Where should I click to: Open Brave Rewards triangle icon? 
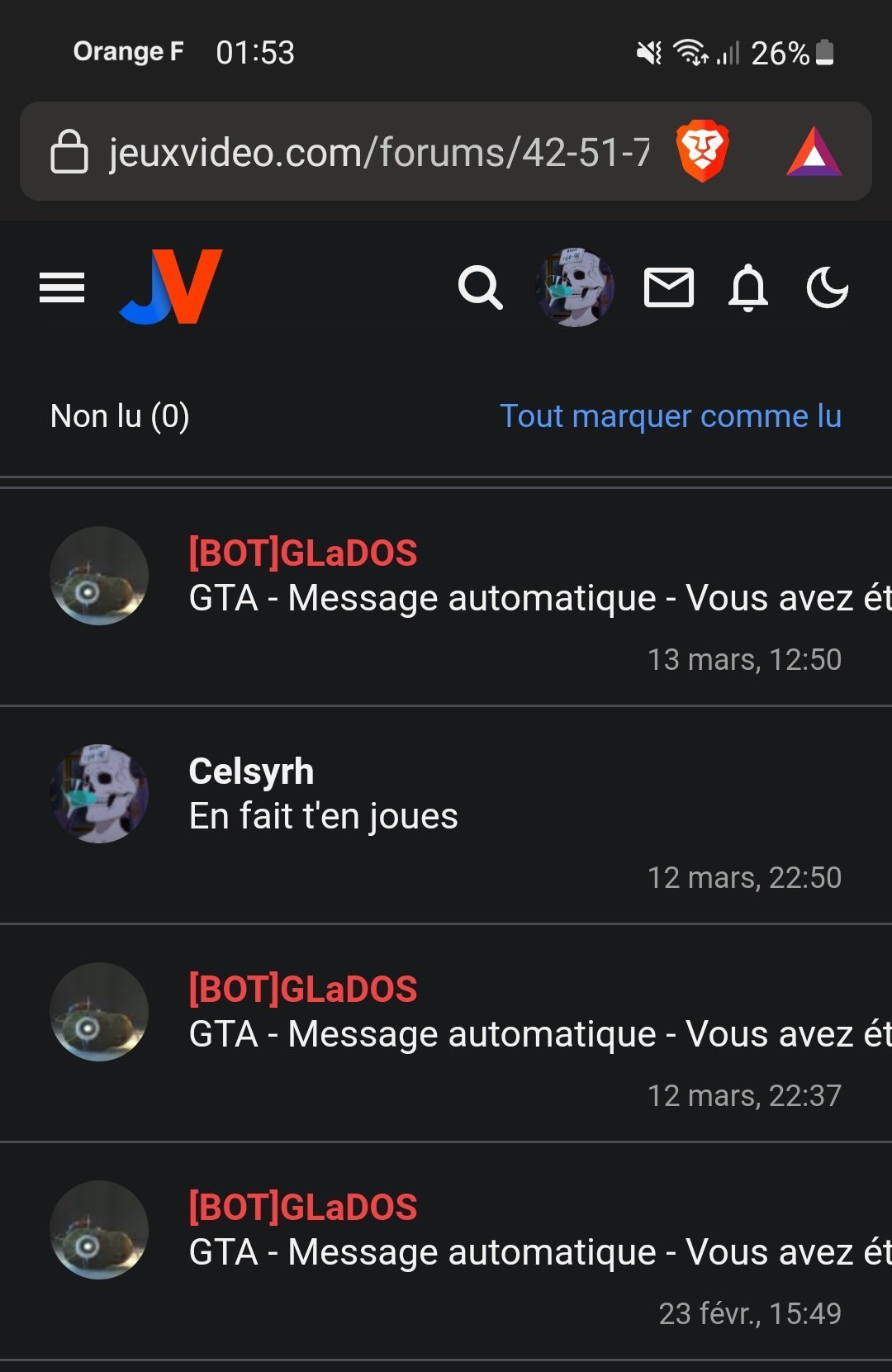(x=814, y=152)
